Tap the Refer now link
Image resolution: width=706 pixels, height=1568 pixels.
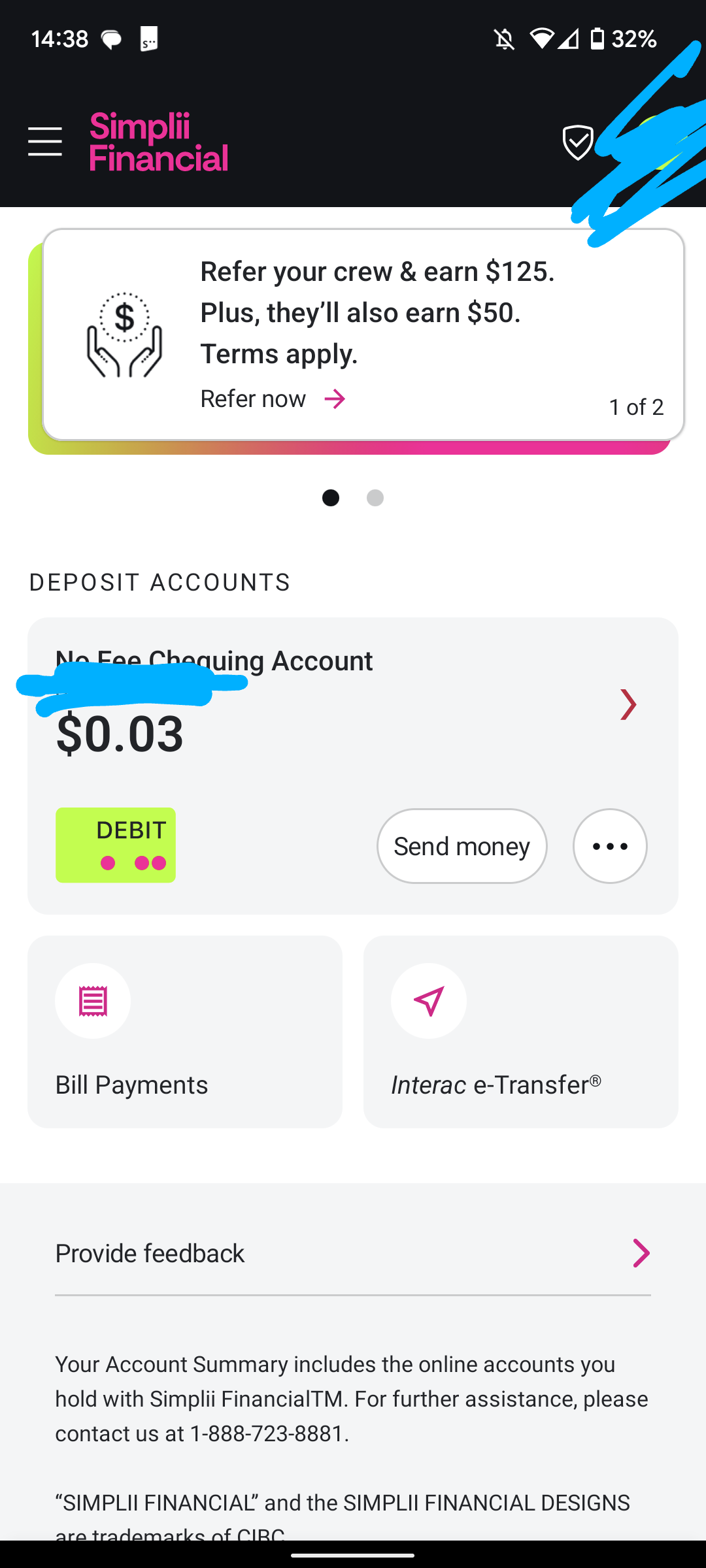[x=273, y=399]
